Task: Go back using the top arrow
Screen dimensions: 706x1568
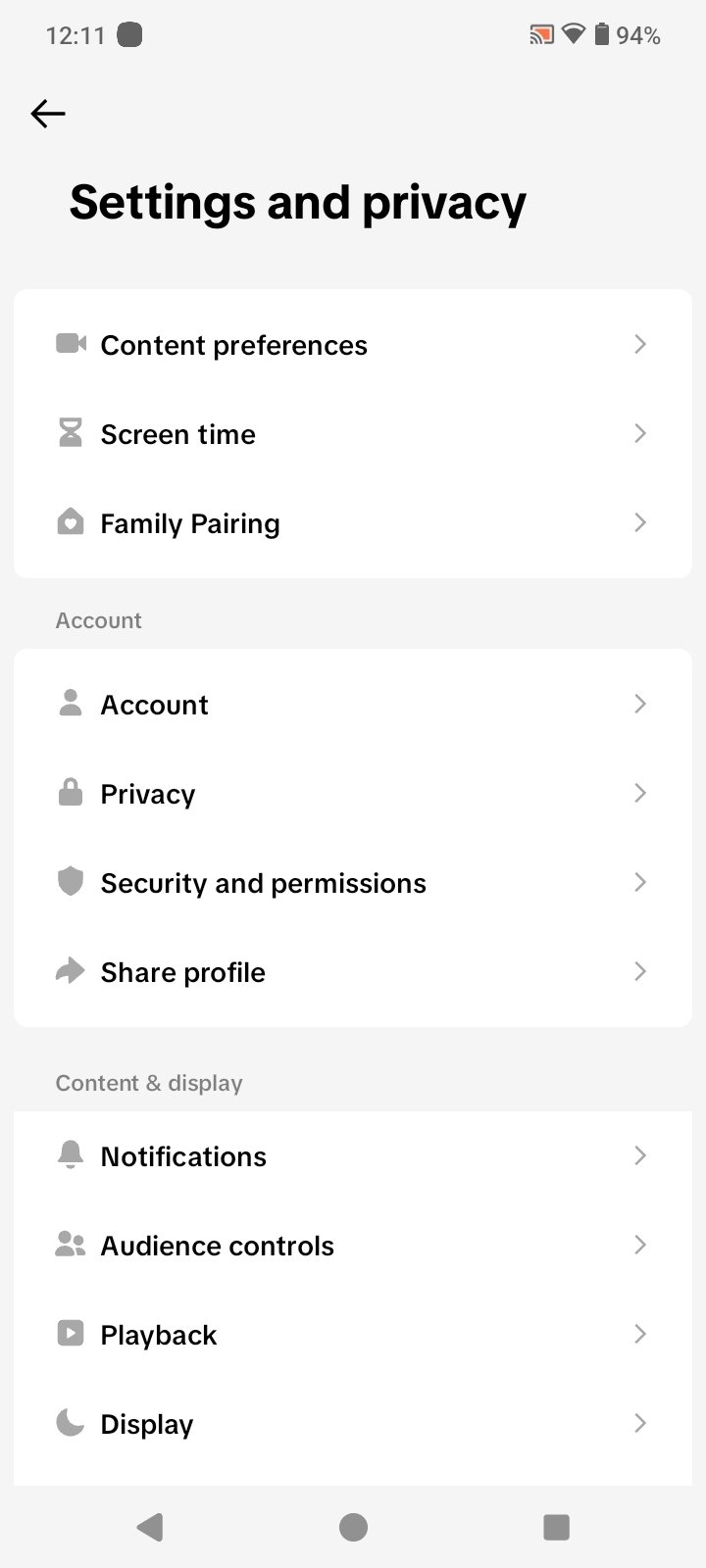Action: 48,114
